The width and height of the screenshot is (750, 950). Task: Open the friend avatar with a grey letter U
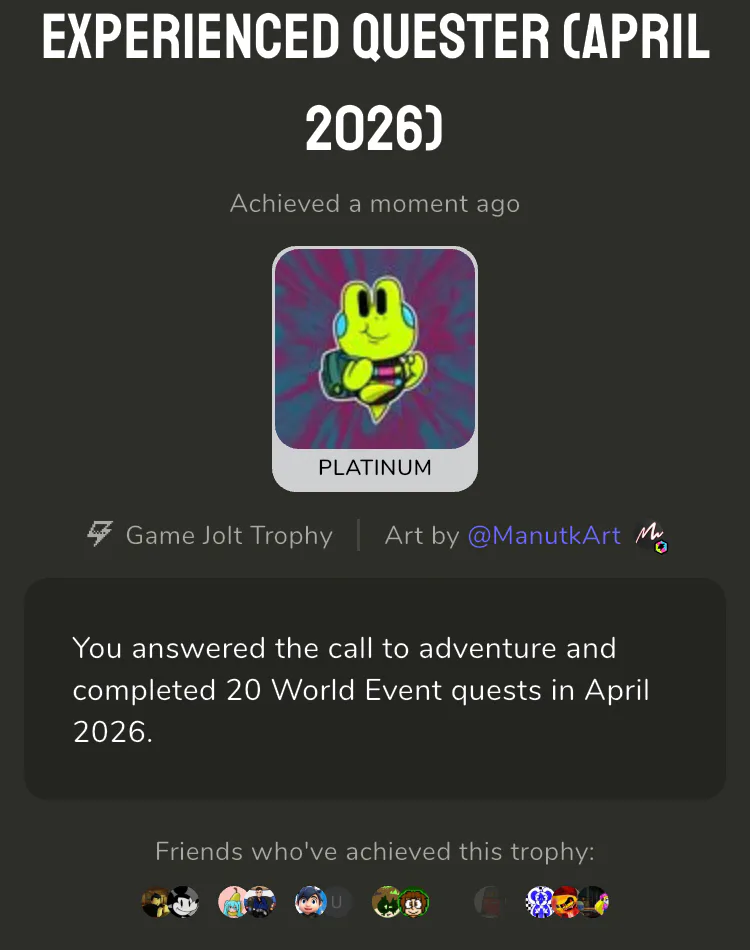pyautogui.click(x=337, y=902)
